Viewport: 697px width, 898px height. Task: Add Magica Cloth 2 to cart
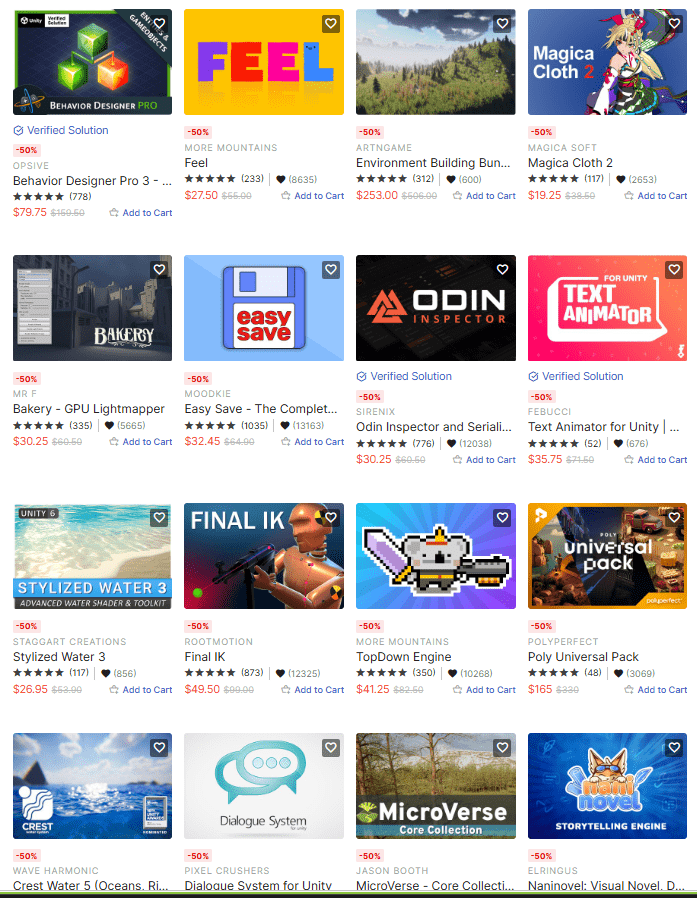(x=655, y=196)
